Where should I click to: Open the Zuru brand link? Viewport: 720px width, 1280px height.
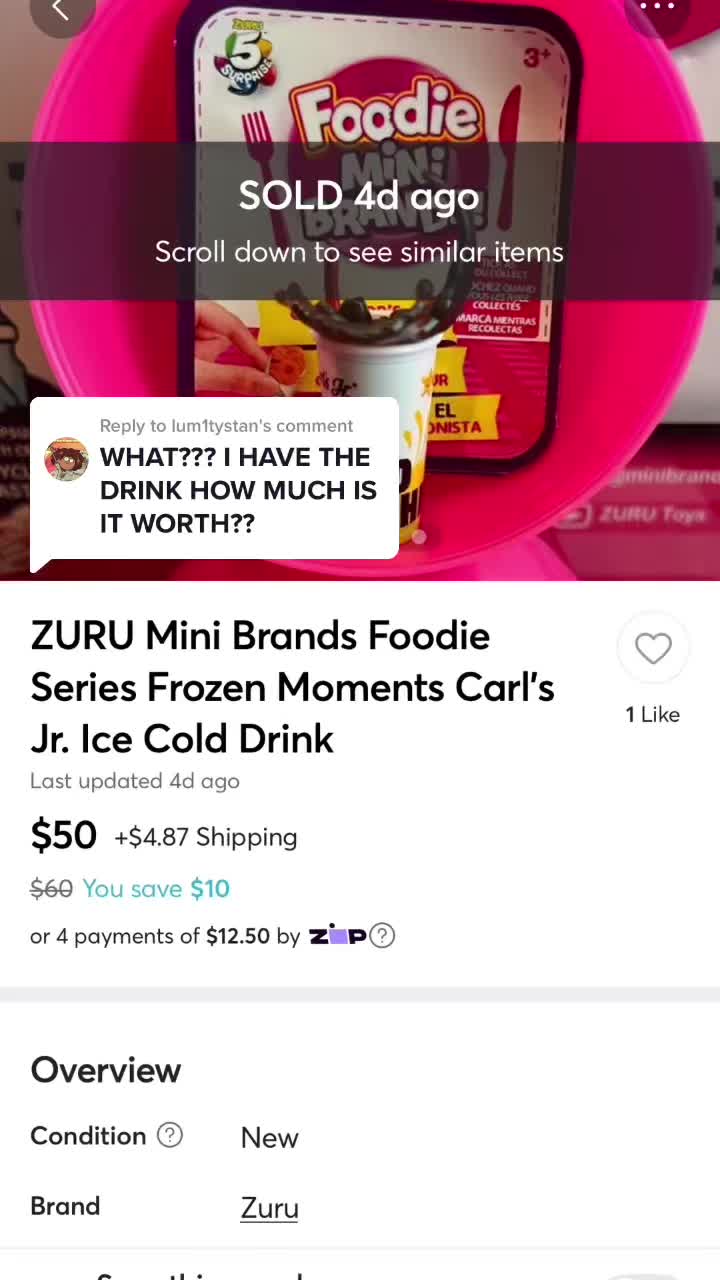tap(269, 1208)
